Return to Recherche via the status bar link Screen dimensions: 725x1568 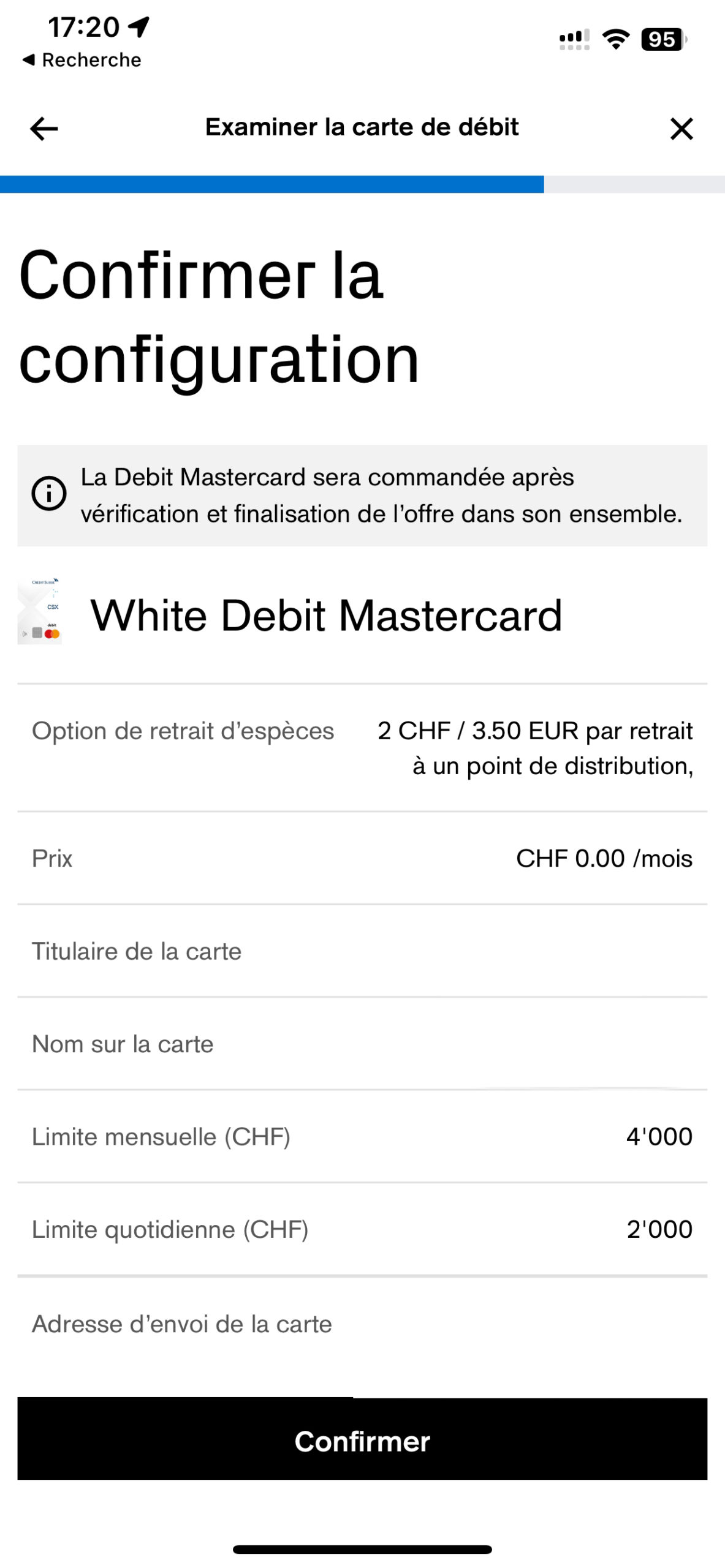click(82, 60)
